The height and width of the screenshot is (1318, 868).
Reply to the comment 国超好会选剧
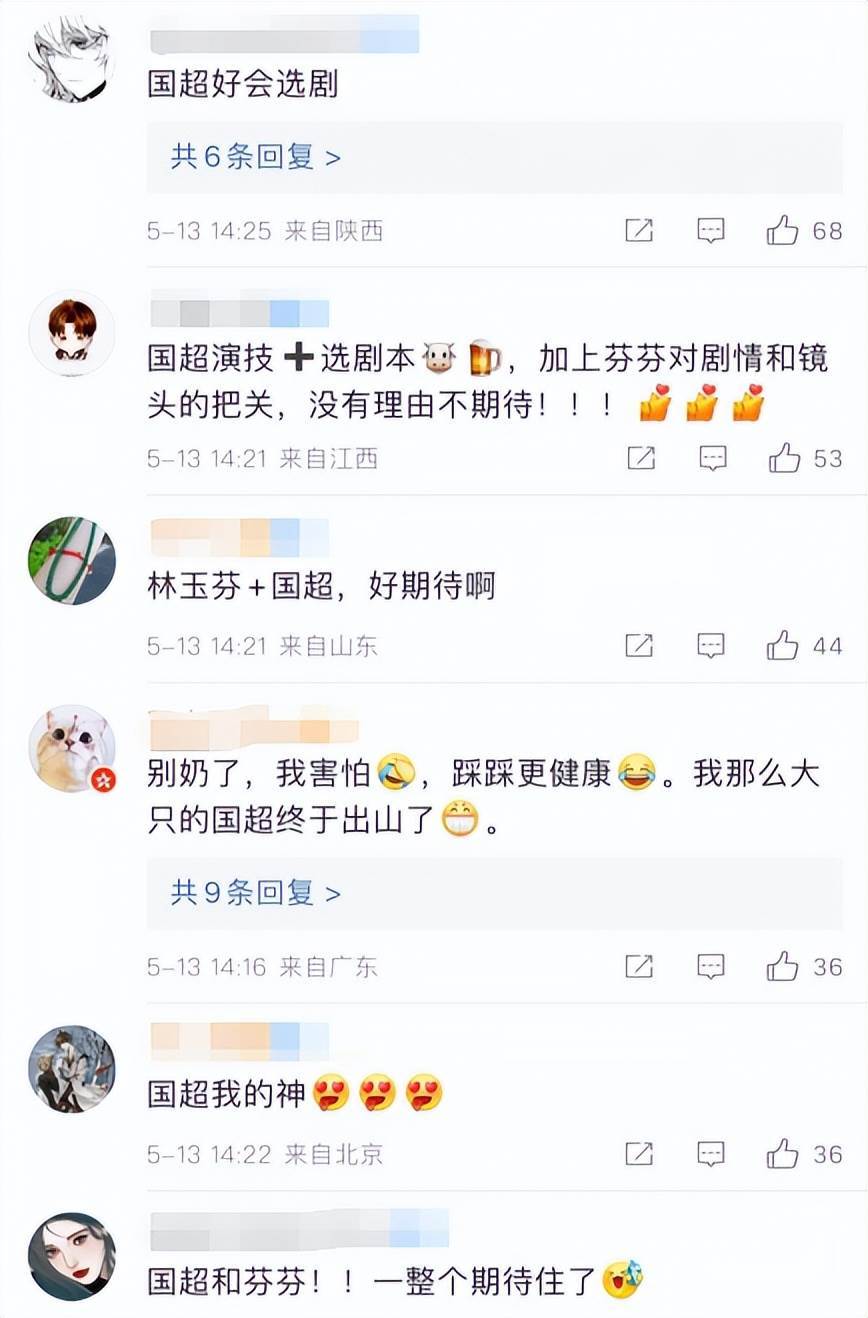click(x=711, y=231)
